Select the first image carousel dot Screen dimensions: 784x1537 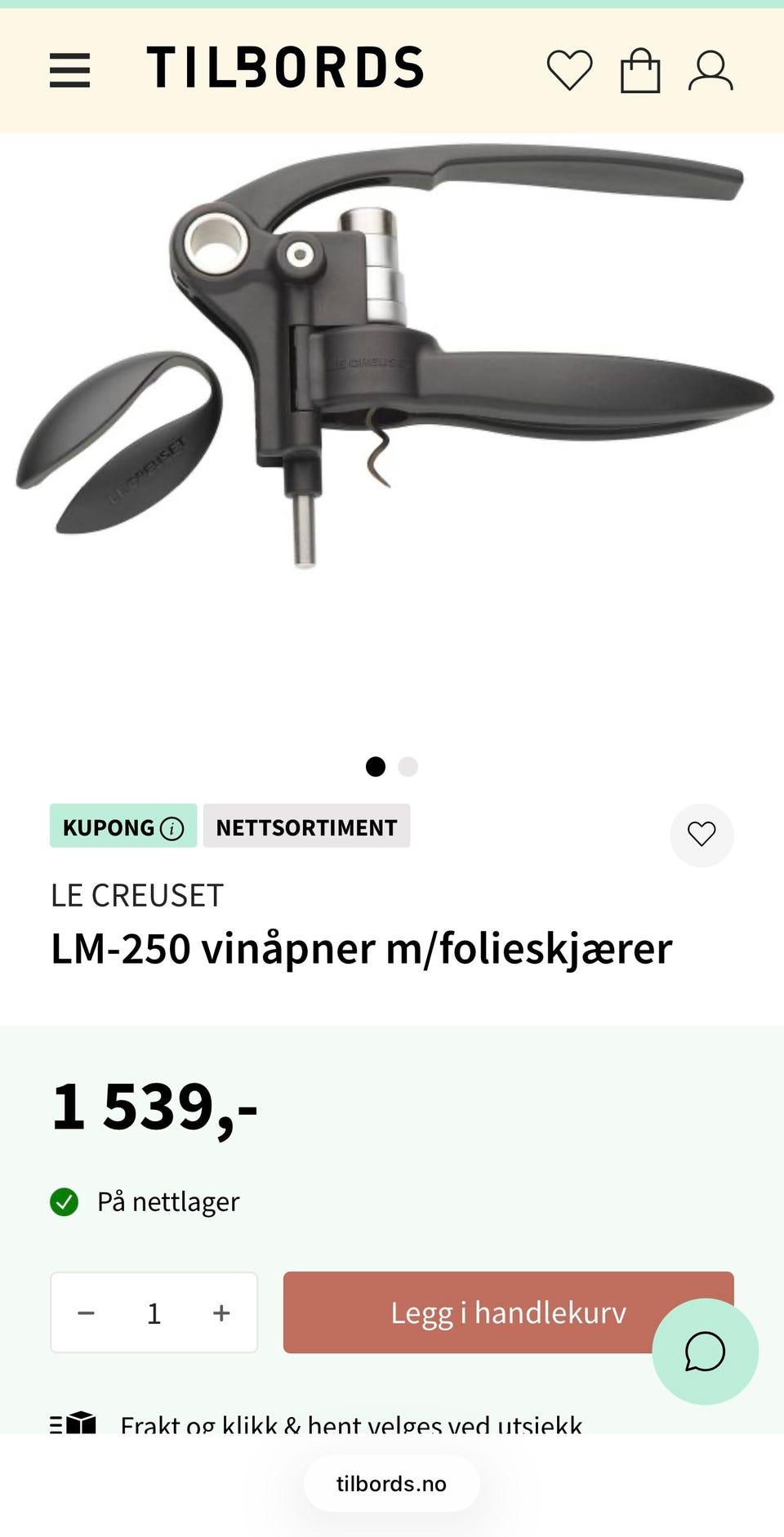click(376, 767)
